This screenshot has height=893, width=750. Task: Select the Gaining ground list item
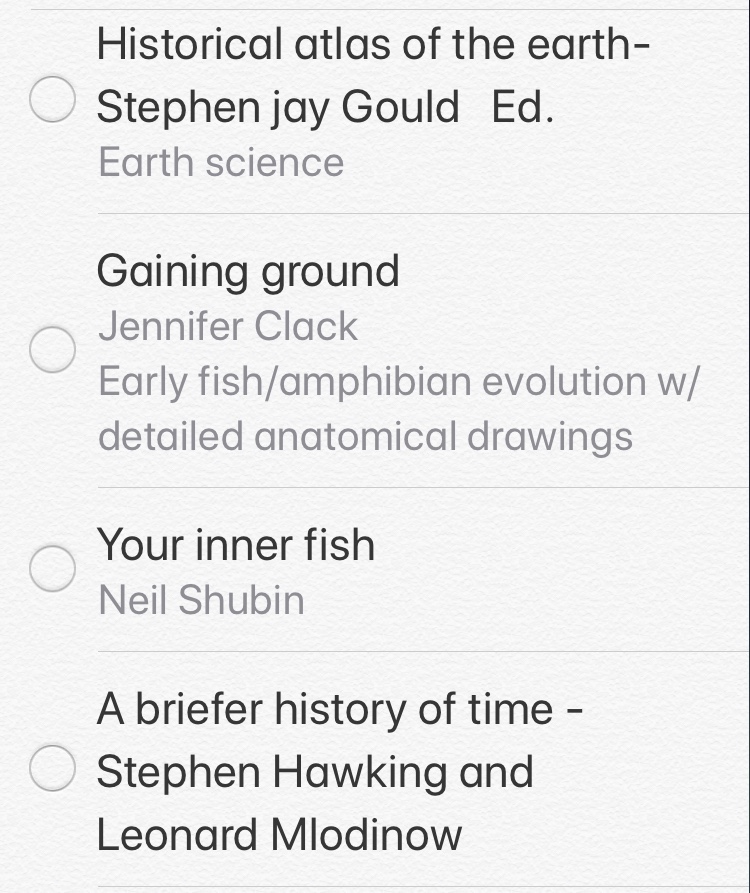248,272
